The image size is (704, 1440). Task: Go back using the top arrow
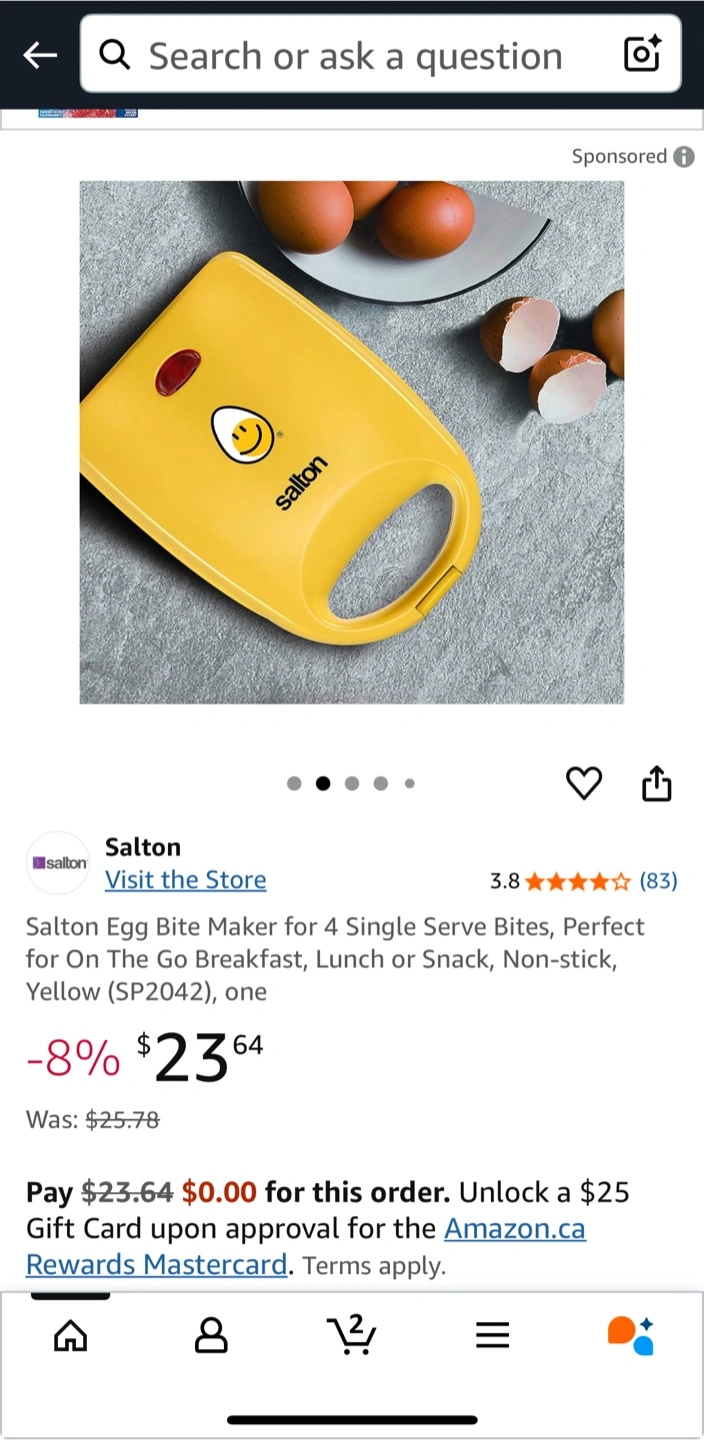(40, 55)
